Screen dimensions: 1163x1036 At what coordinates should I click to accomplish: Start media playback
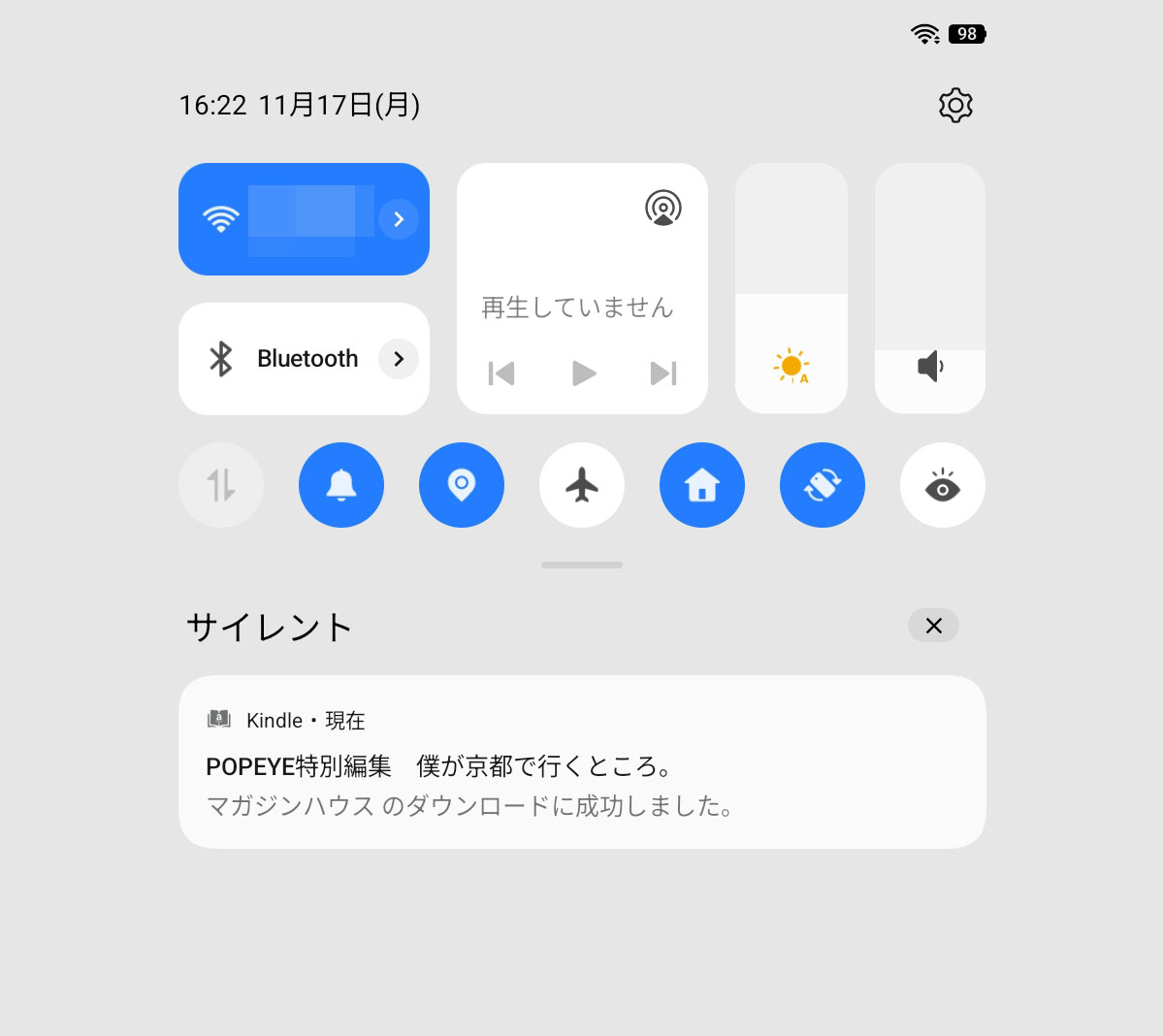click(x=583, y=373)
